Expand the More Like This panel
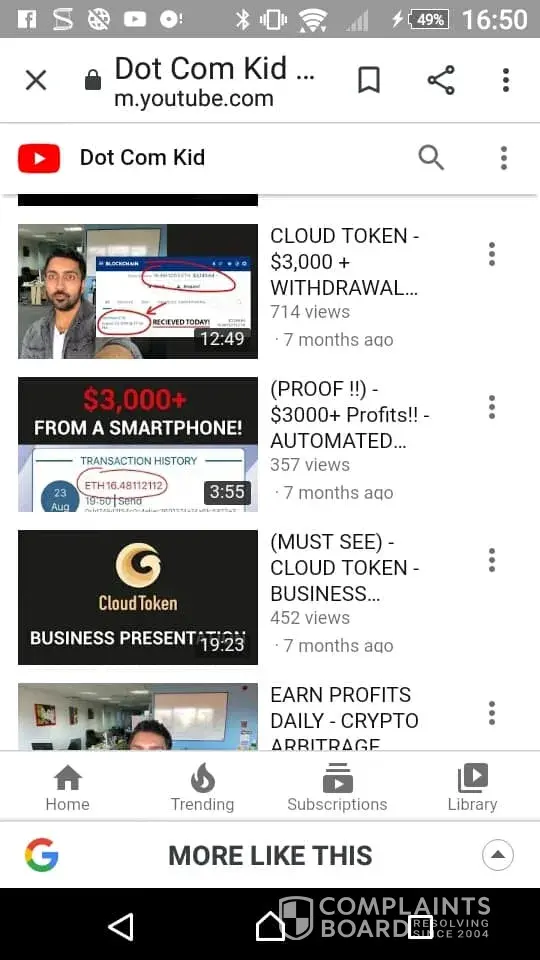Viewport: 540px width, 960px height. (498, 855)
